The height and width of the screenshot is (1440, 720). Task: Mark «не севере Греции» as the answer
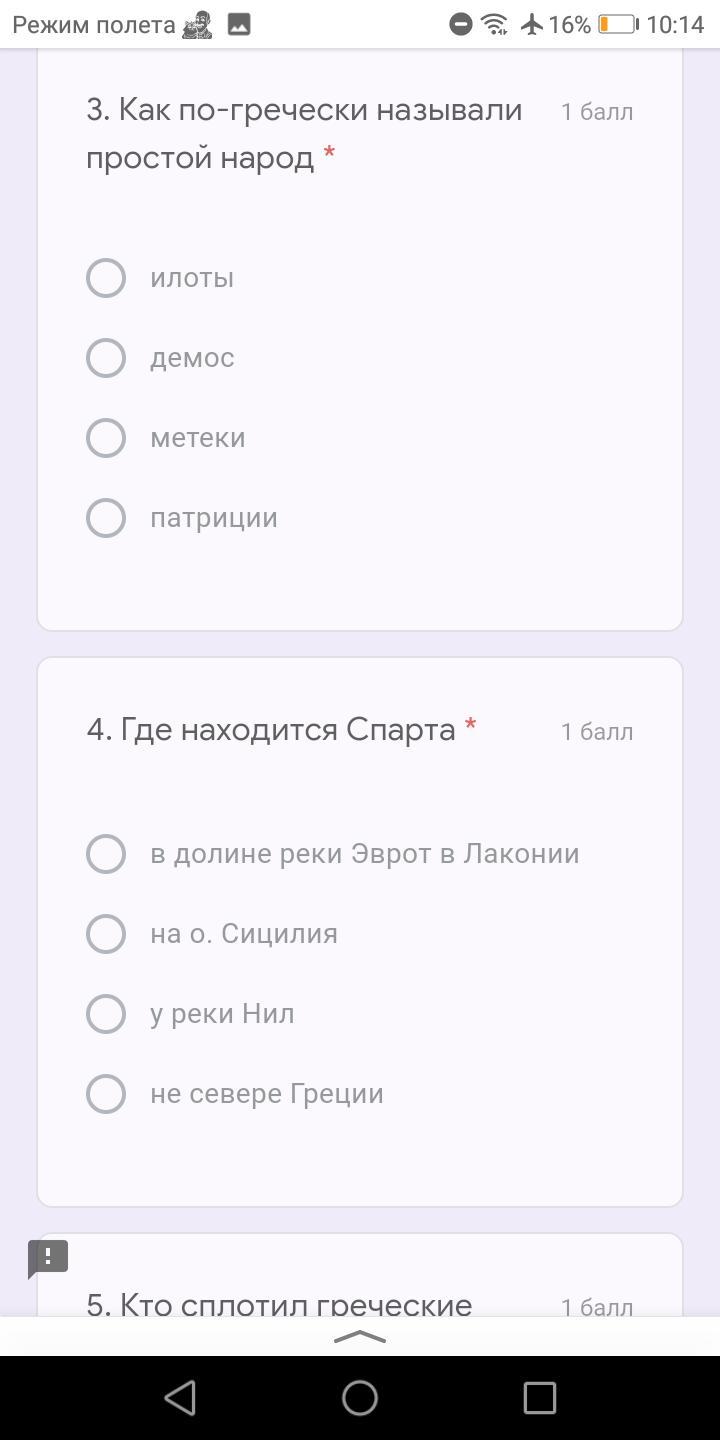coord(106,1094)
